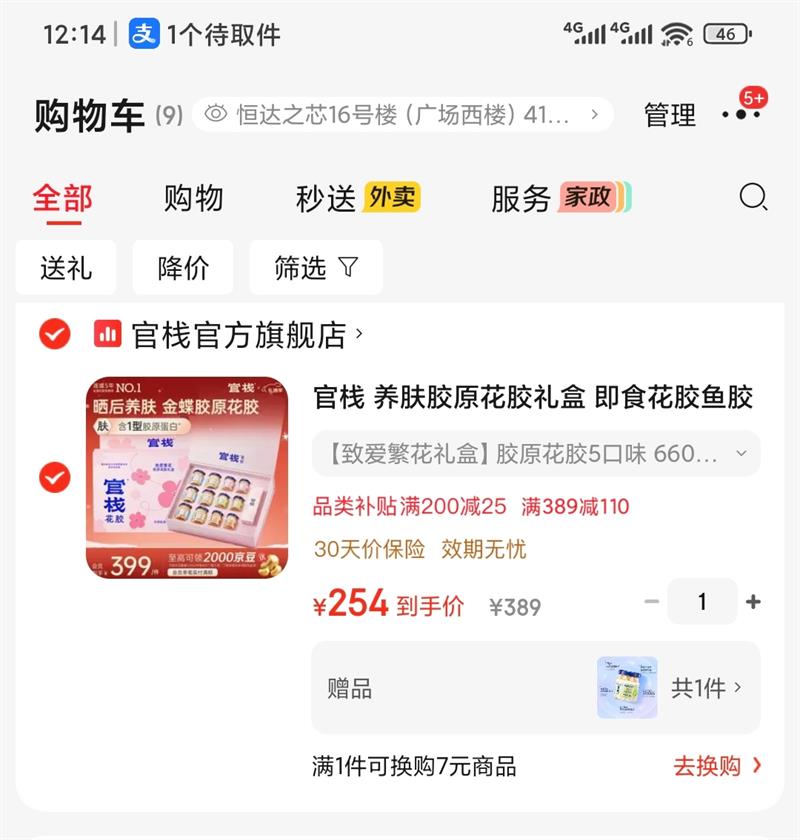
Task: Tap the plus icon to increase quantity
Action: point(754,602)
